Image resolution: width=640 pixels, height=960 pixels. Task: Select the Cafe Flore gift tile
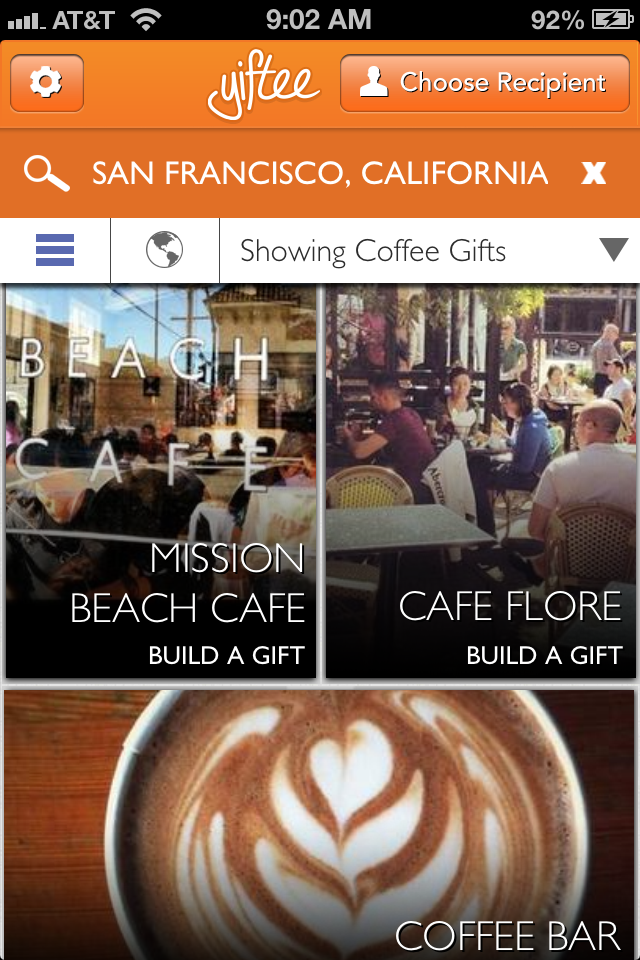tap(481, 481)
